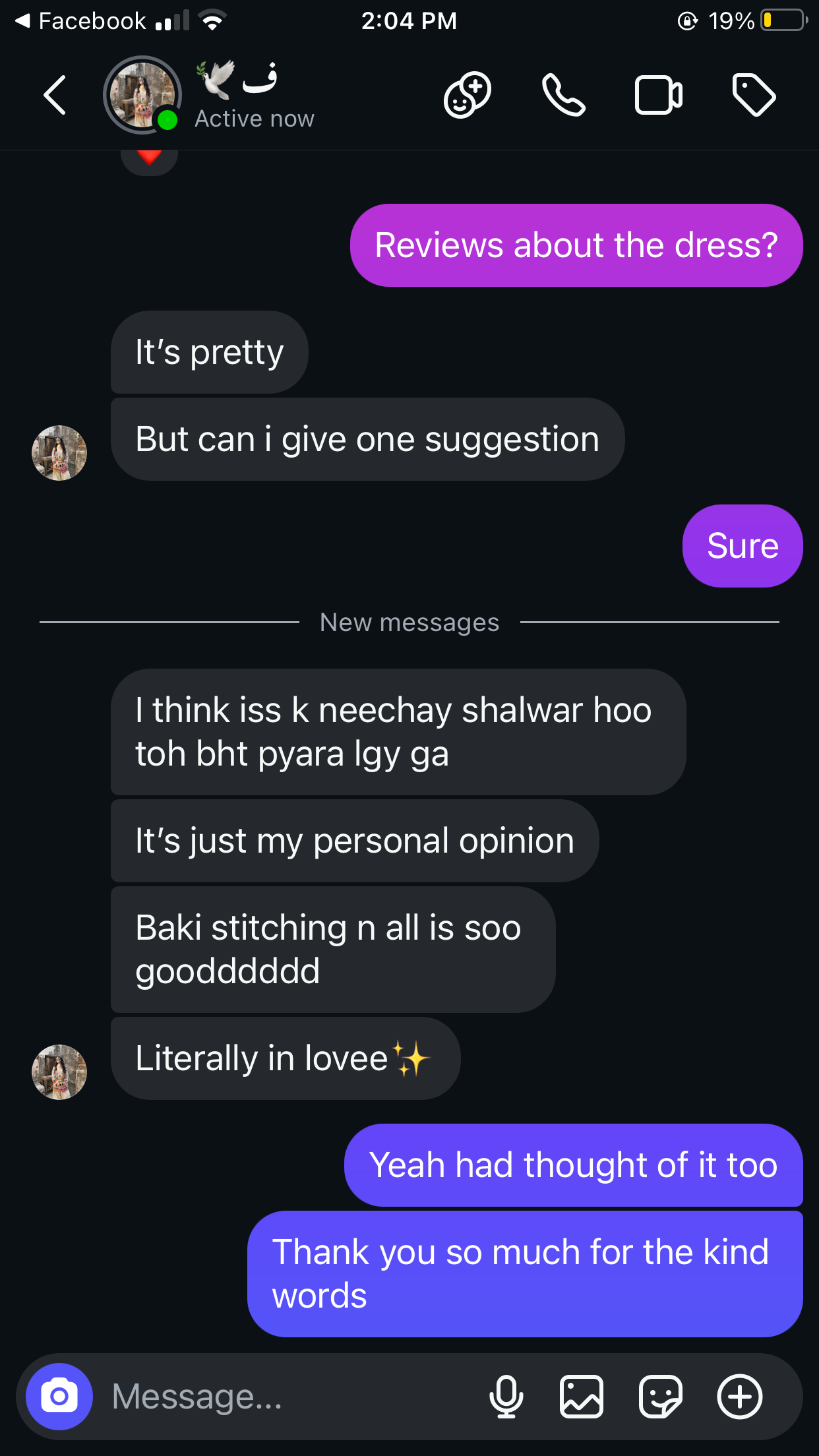Open more options plus icon
819x1456 pixels.
[x=739, y=1396]
